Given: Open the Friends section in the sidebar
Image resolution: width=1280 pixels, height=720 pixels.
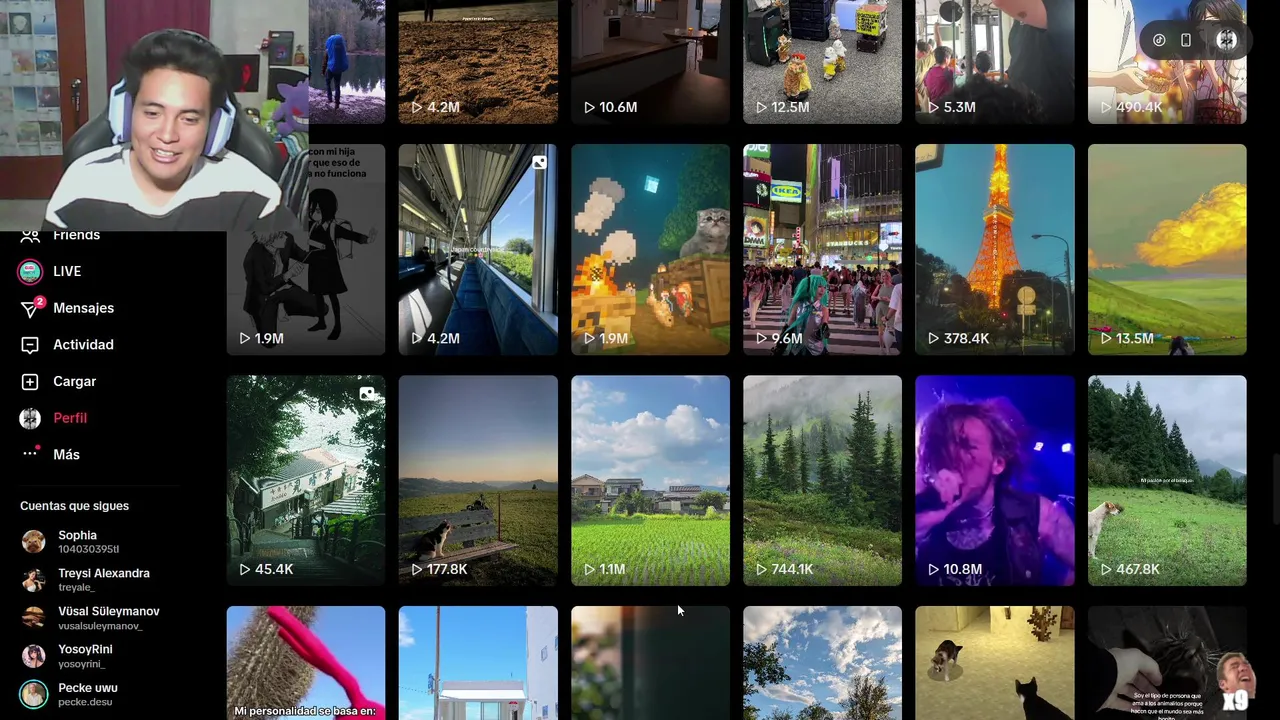Looking at the screenshot, I should (x=76, y=236).
